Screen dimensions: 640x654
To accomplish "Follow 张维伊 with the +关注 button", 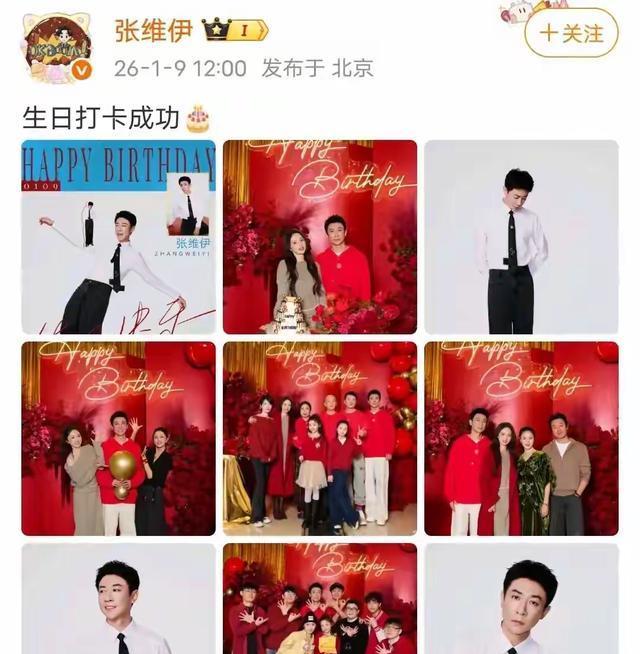I will tap(571, 32).
